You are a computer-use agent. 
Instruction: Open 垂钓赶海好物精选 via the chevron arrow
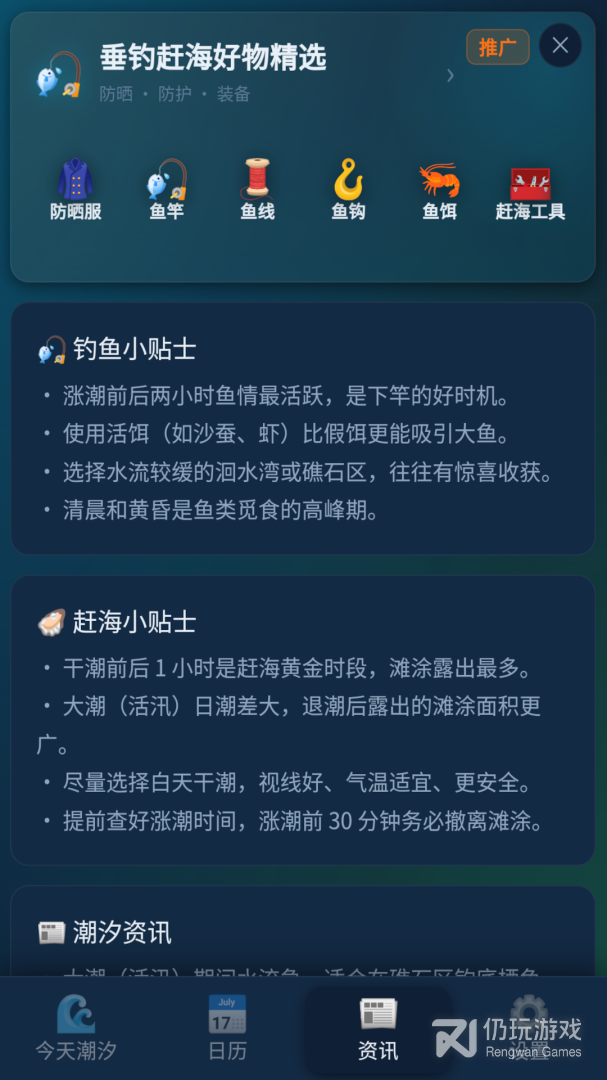pyautogui.click(x=450, y=75)
